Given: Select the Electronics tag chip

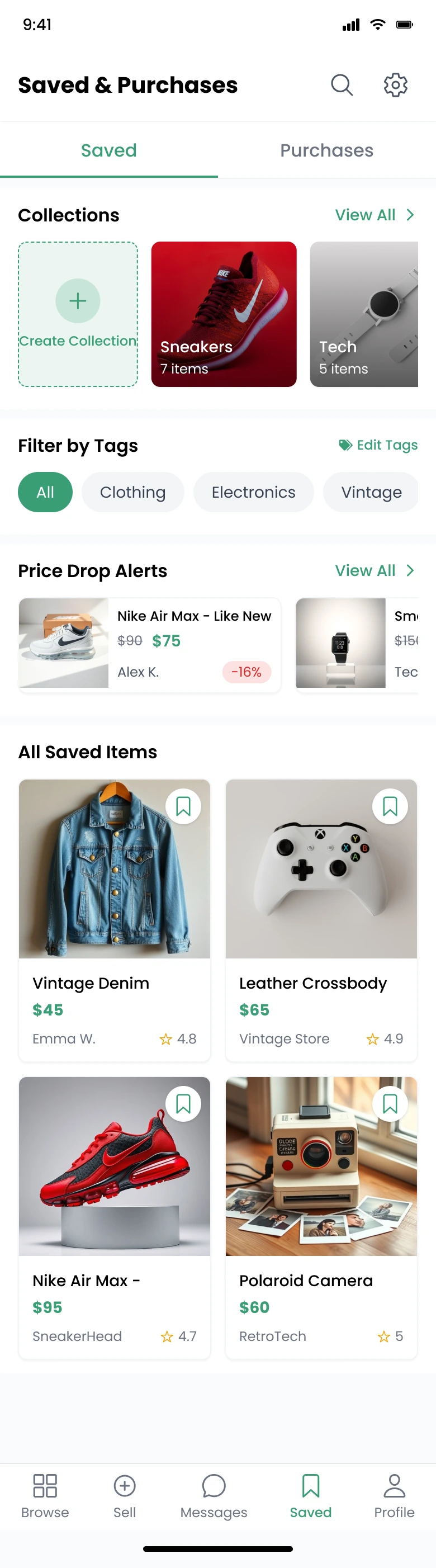Looking at the screenshot, I should [x=254, y=492].
